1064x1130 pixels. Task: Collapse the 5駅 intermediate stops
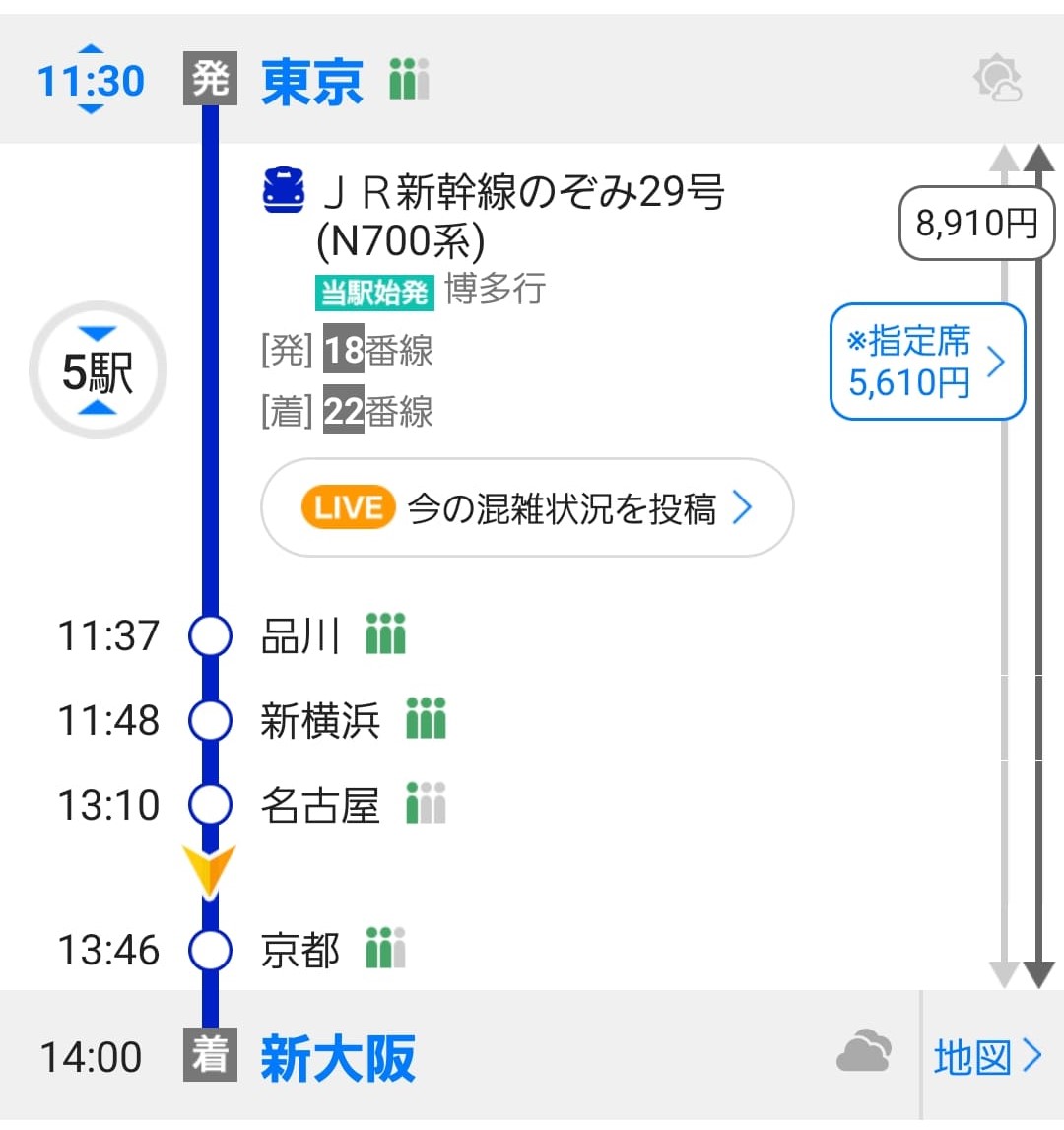point(98,371)
